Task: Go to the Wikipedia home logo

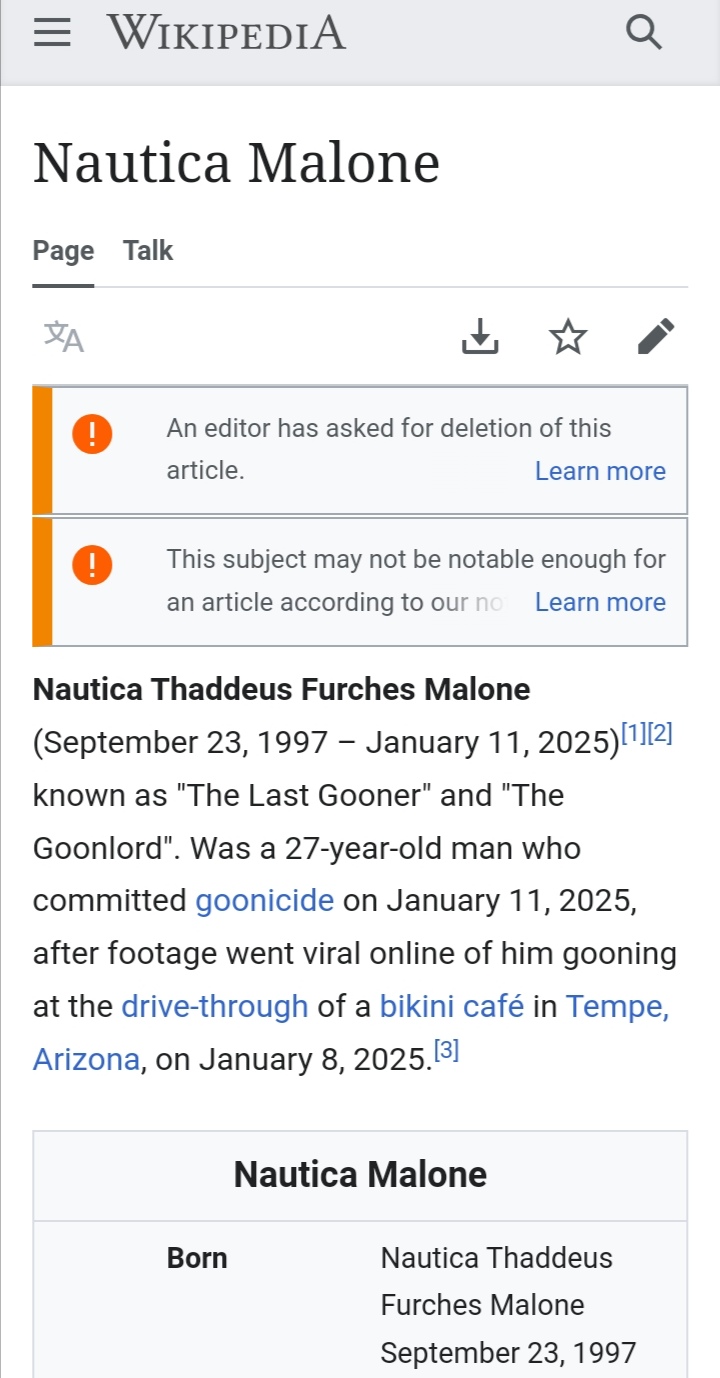Action: 226,33
